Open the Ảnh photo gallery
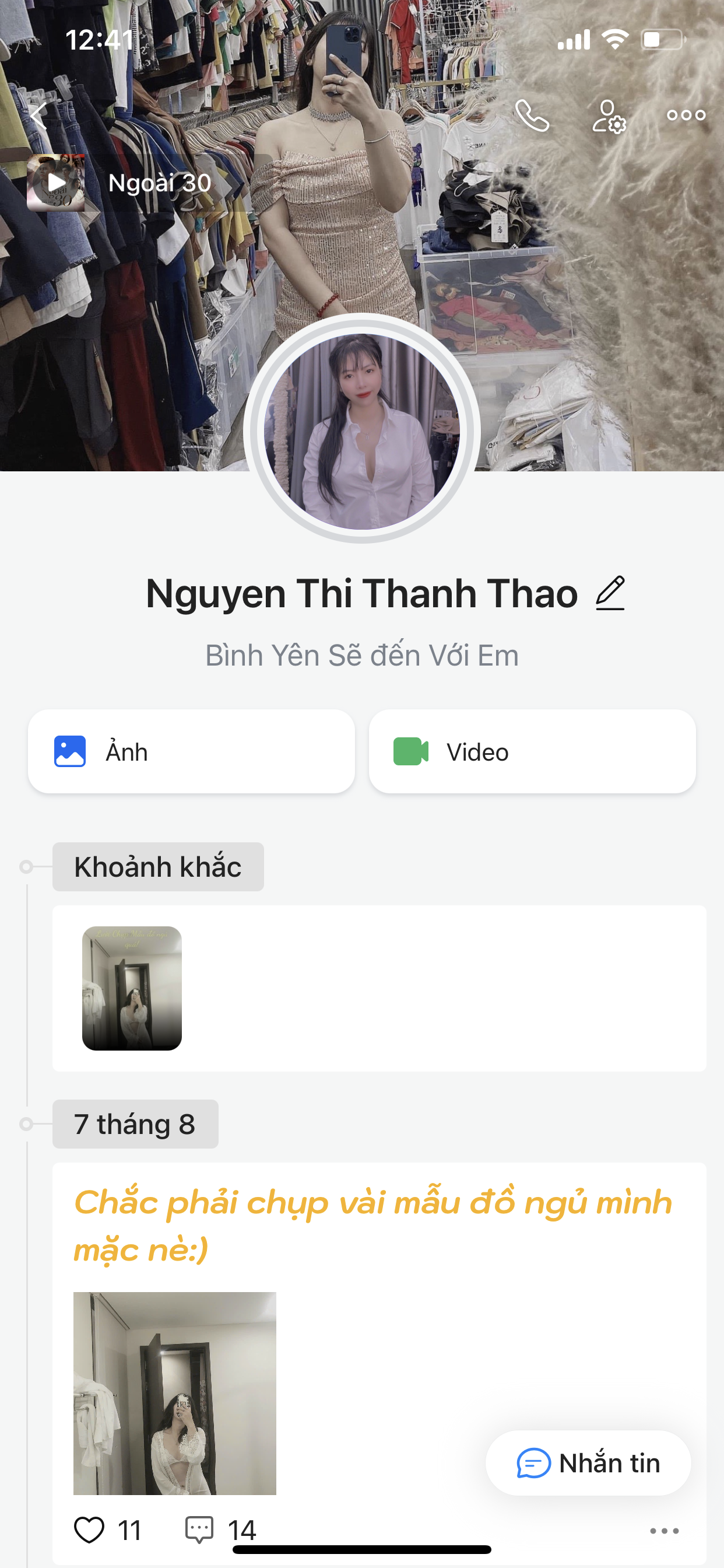 191,751
